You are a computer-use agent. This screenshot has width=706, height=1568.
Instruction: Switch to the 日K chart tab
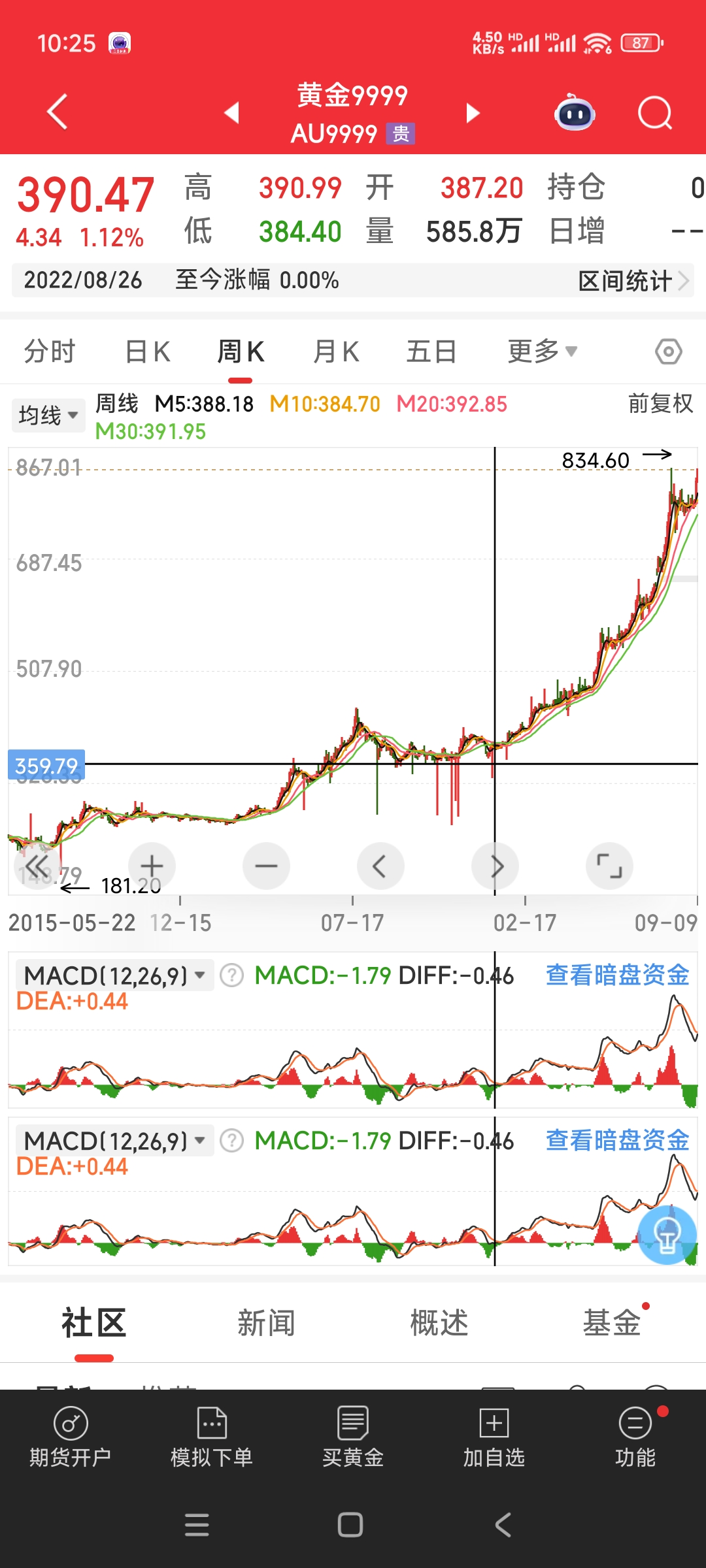coord(148,351)
